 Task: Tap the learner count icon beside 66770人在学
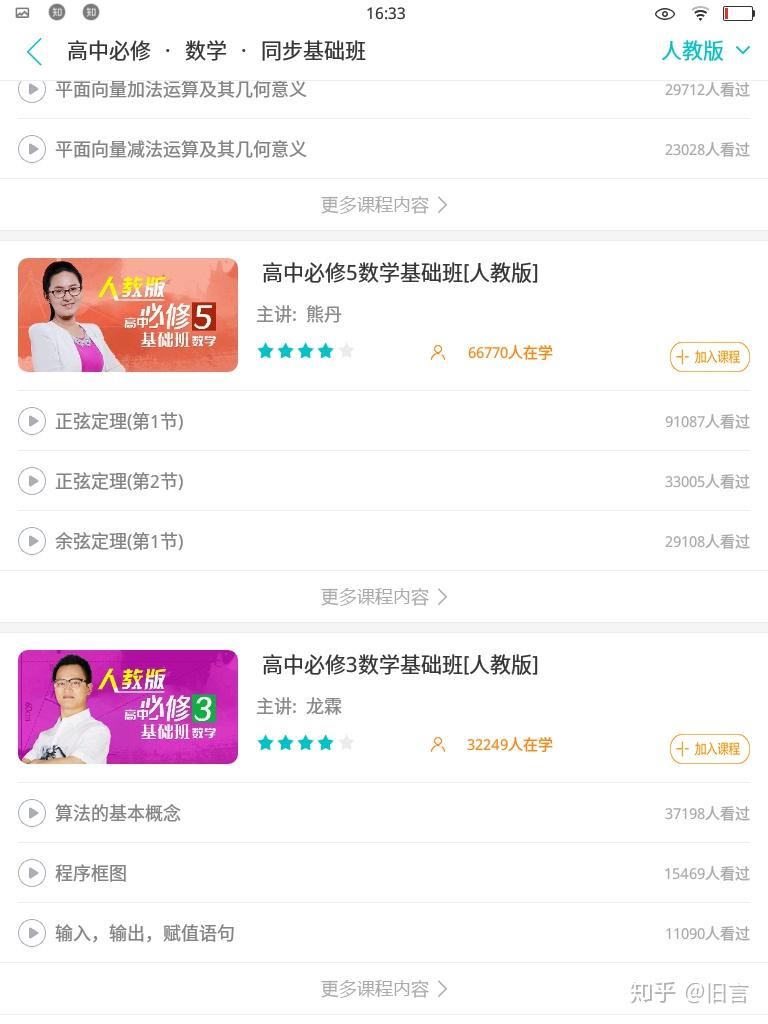[x=437, y=352]
